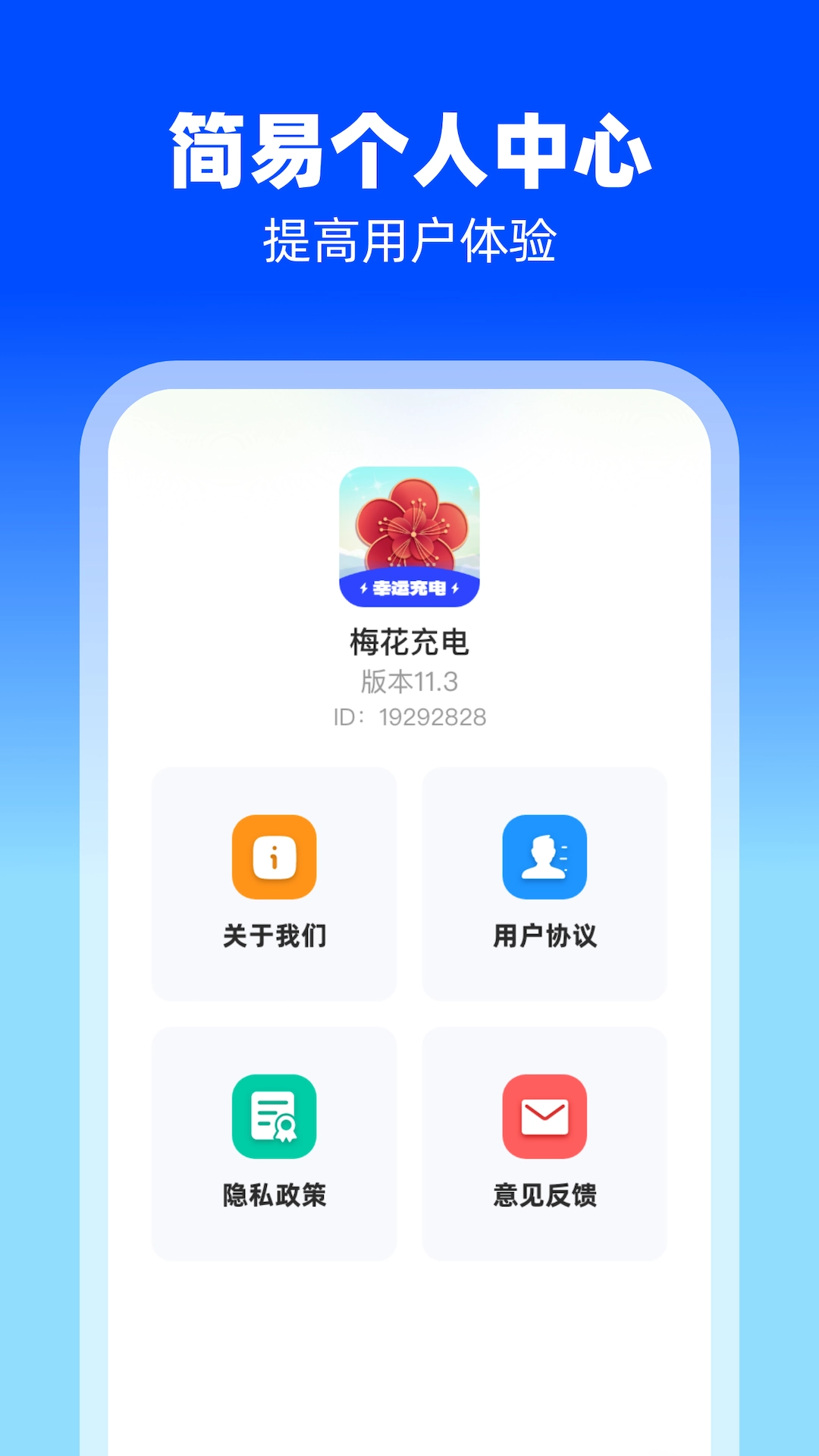Select the 隐私政策 green document icon
This screenshot has width=819, height=1456.
[275, 1116]
